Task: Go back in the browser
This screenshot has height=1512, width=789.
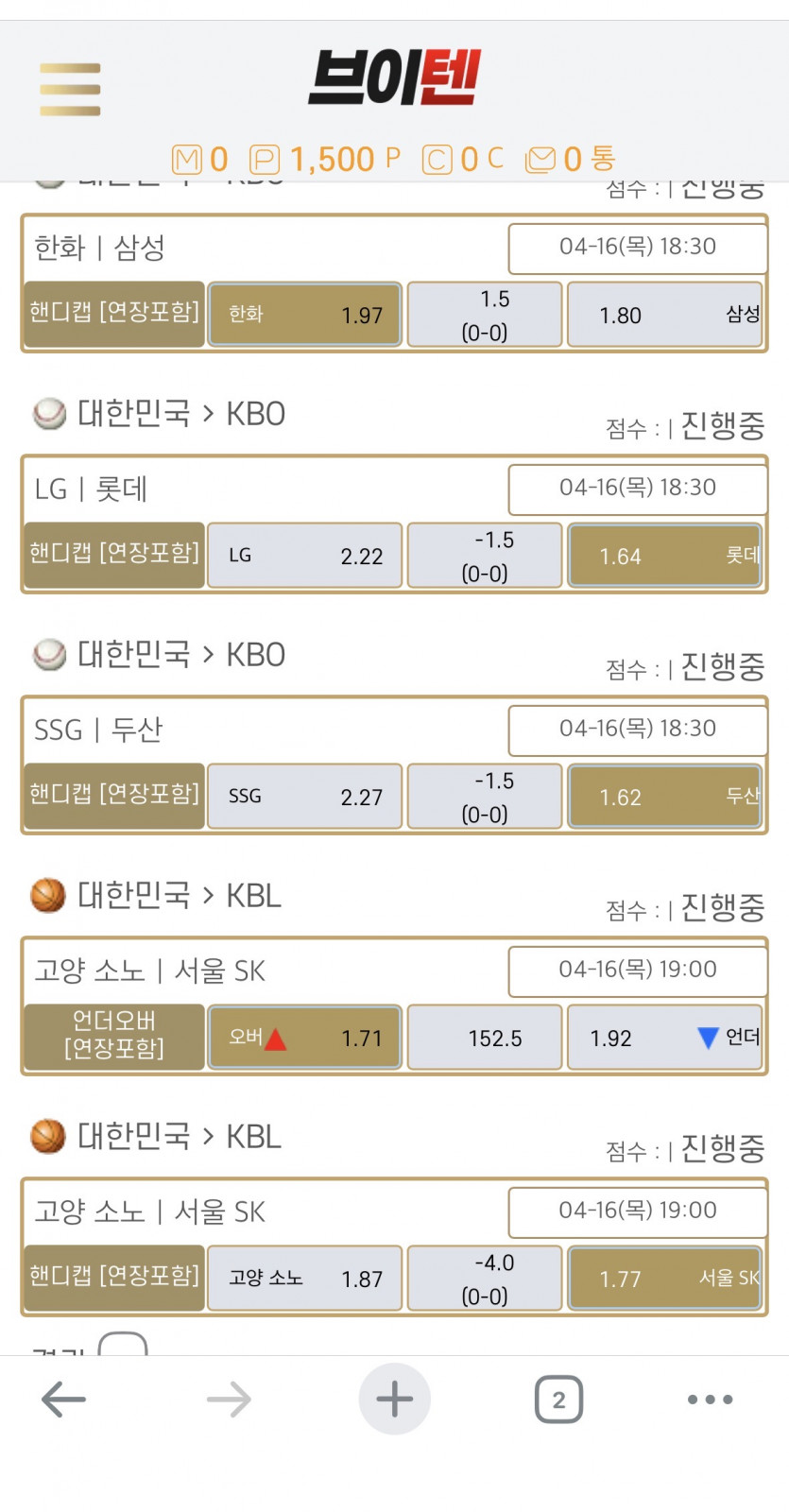Action: [63, 1400]
